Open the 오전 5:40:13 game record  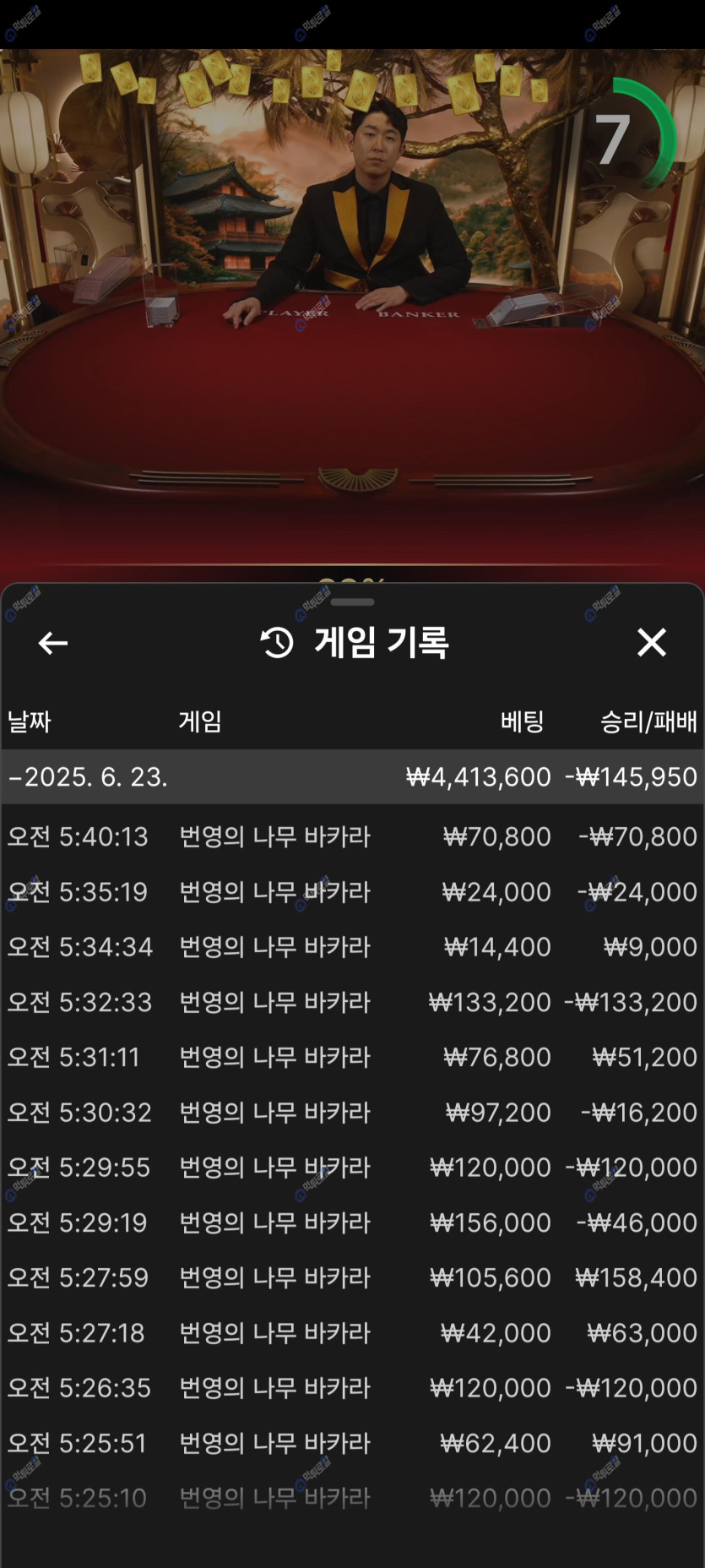coord(352,836)
